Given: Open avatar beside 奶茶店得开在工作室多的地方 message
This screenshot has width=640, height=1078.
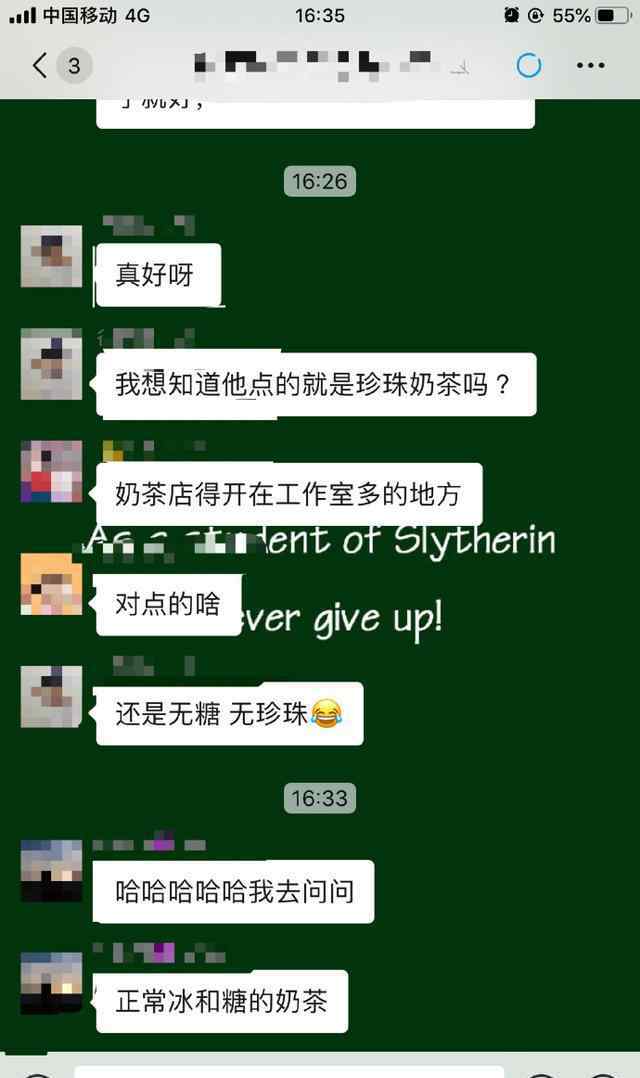Looking at the screenshot, I should tap(52, 471).
